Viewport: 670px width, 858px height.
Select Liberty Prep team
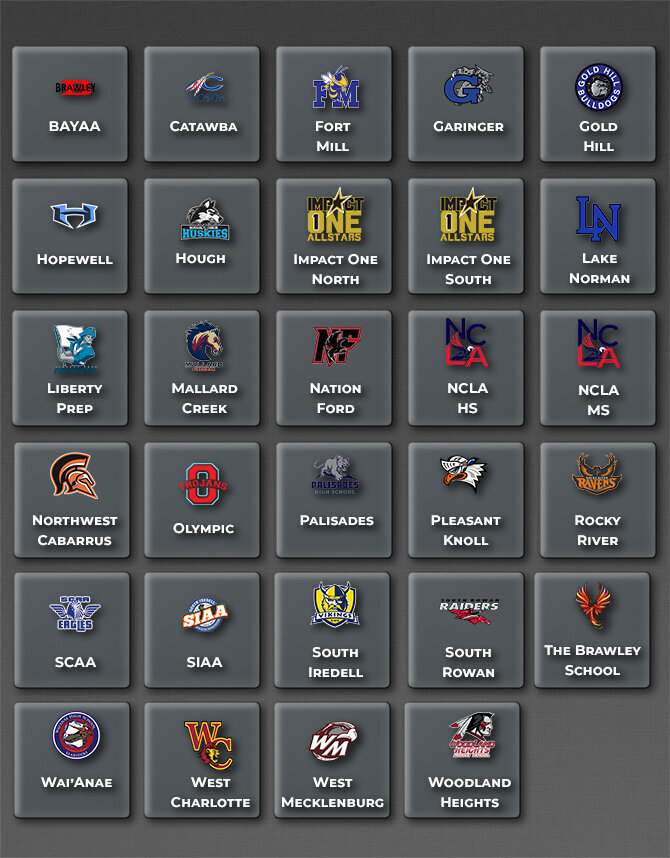pyautogui.click(x=70, y=368)
